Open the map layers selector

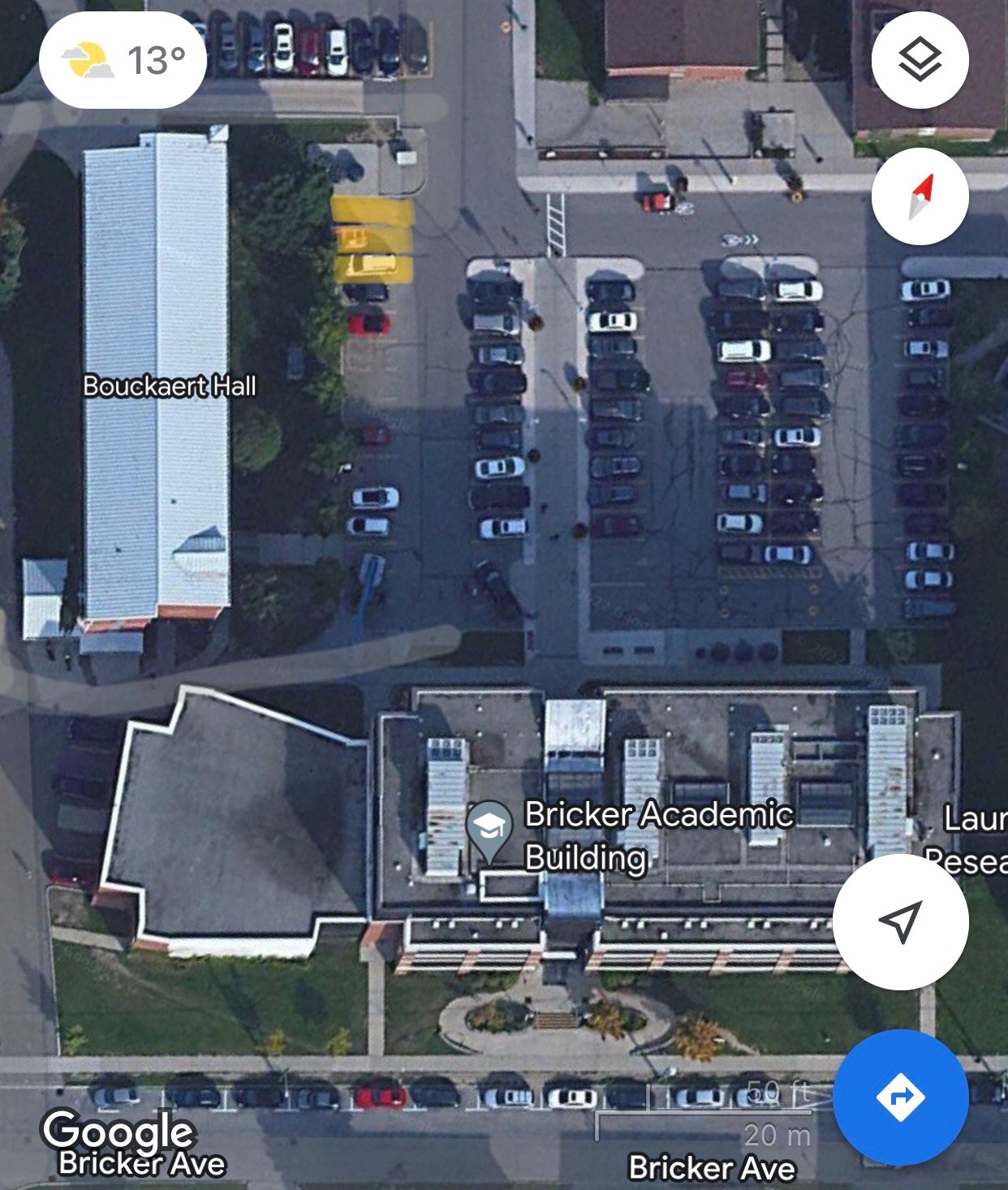(920, 60)
